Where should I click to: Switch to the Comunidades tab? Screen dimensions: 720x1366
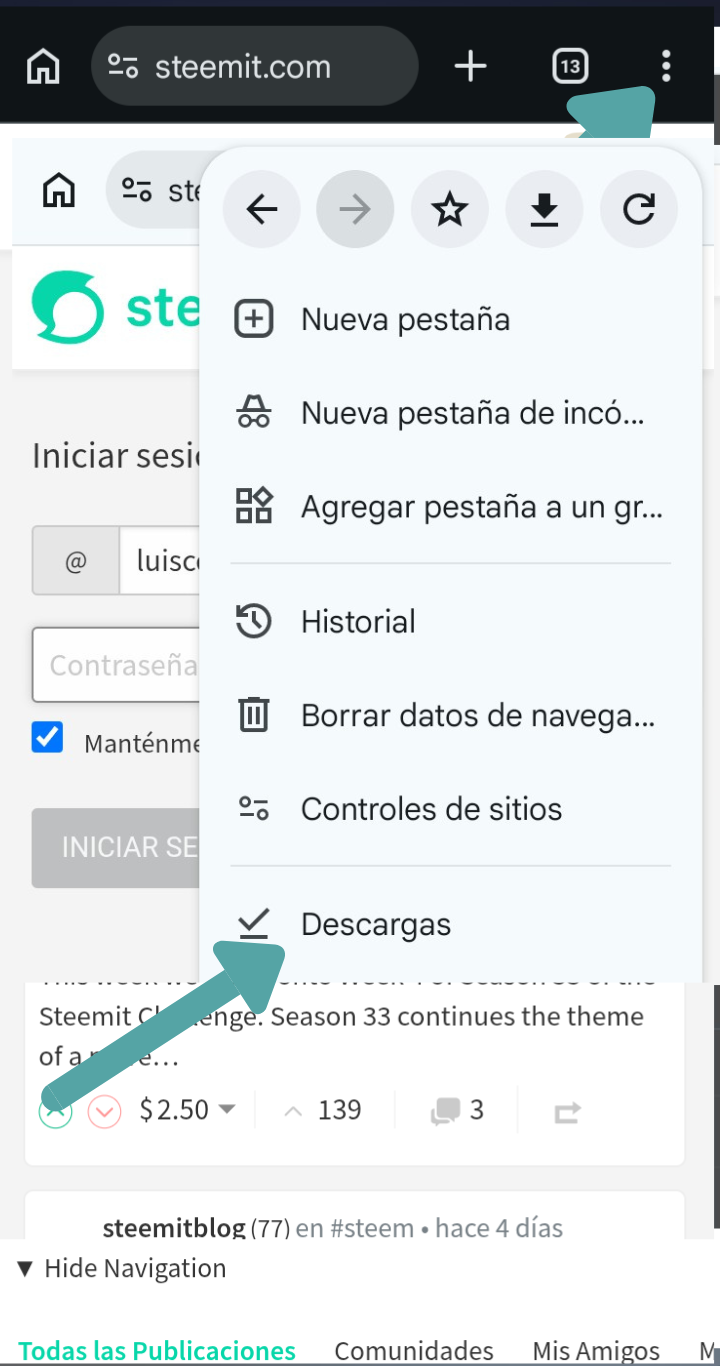pyautogui.click(x=414, y=1351)
